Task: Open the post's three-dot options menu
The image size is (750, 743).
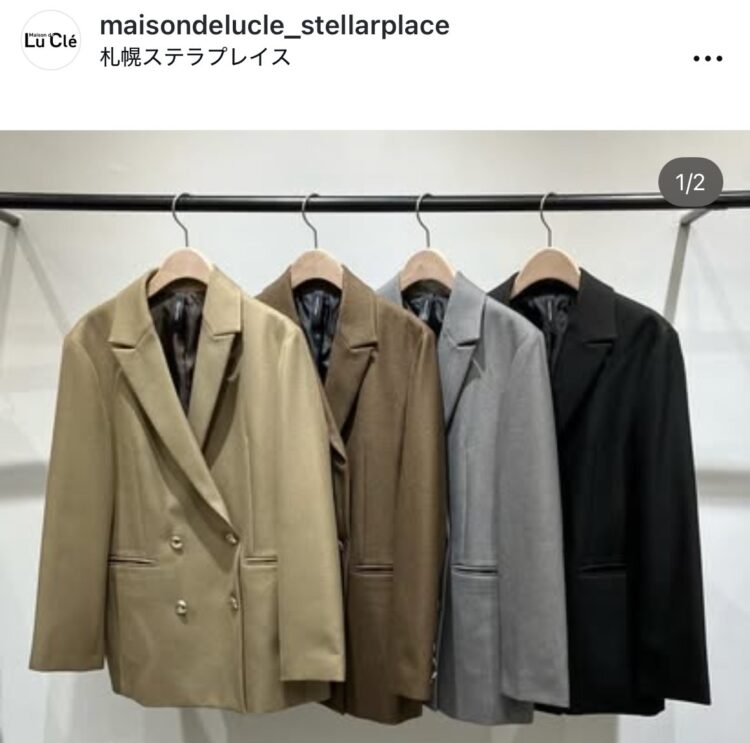Action: coord(707,57)
